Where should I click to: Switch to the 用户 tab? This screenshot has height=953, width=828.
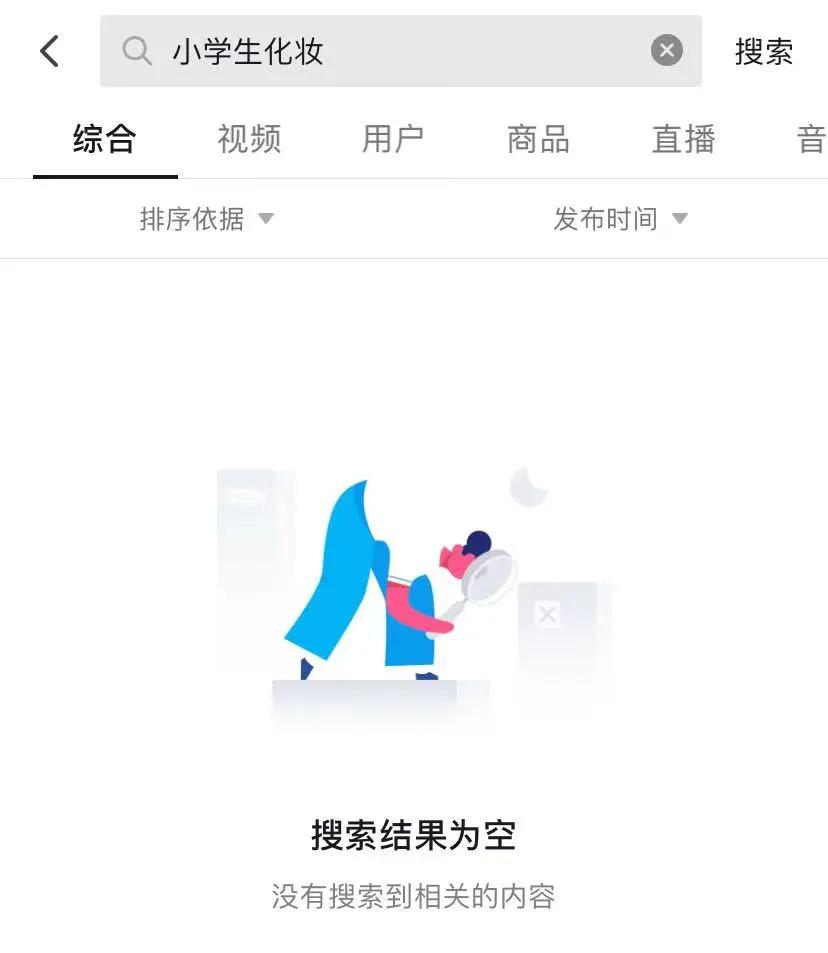[x=392, y=140]
